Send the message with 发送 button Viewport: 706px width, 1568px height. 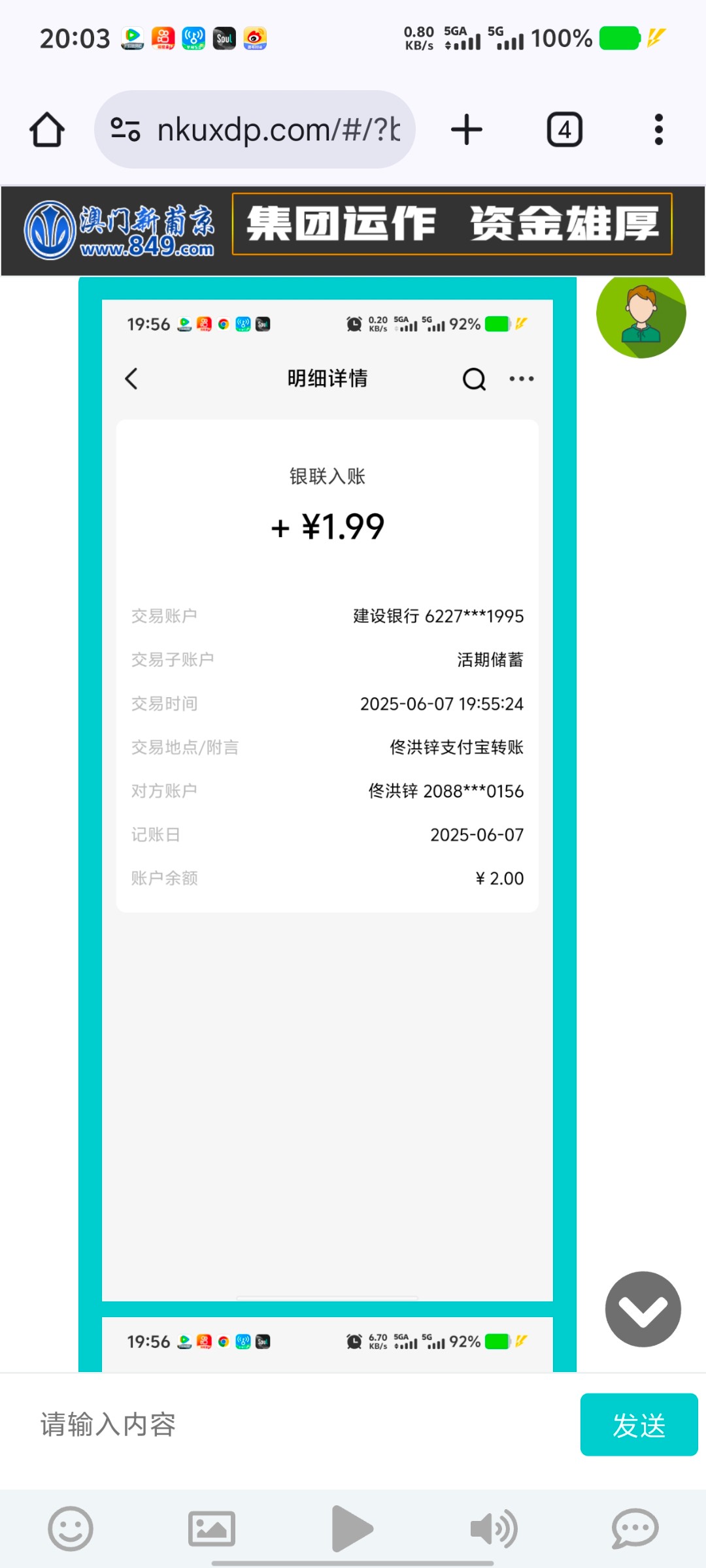639,1425
